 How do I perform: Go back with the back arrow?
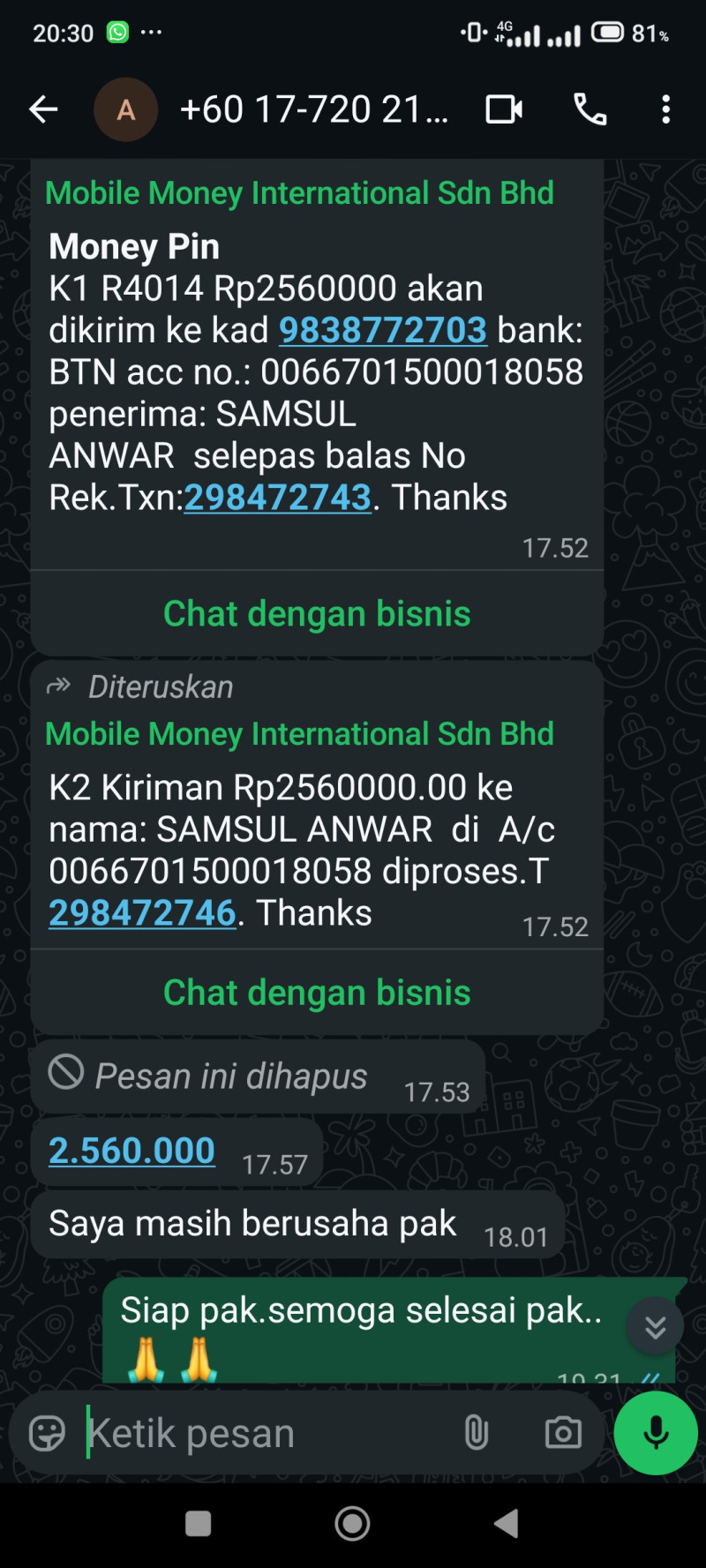(42, 109)
